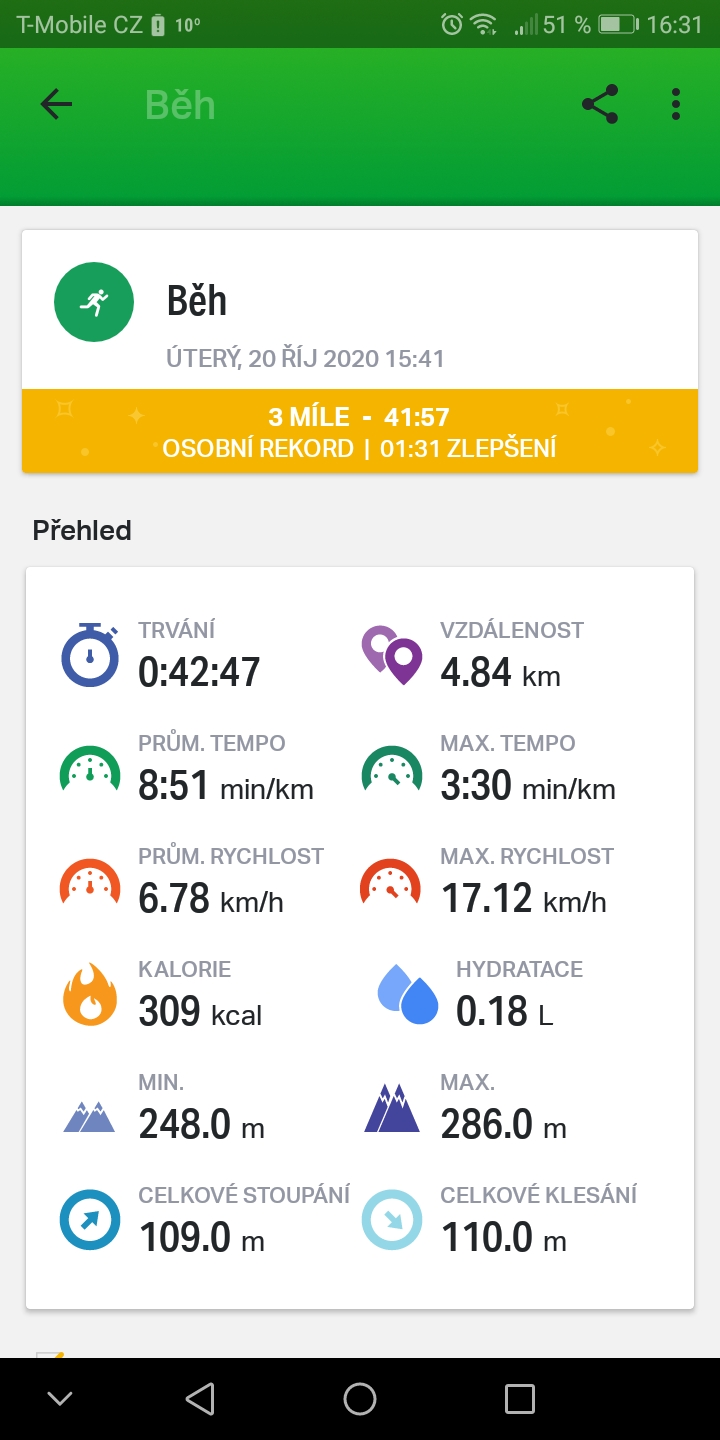Share this Běh workout
The height and width of the screenshot is (1440, 720).
tap(600, 104)
